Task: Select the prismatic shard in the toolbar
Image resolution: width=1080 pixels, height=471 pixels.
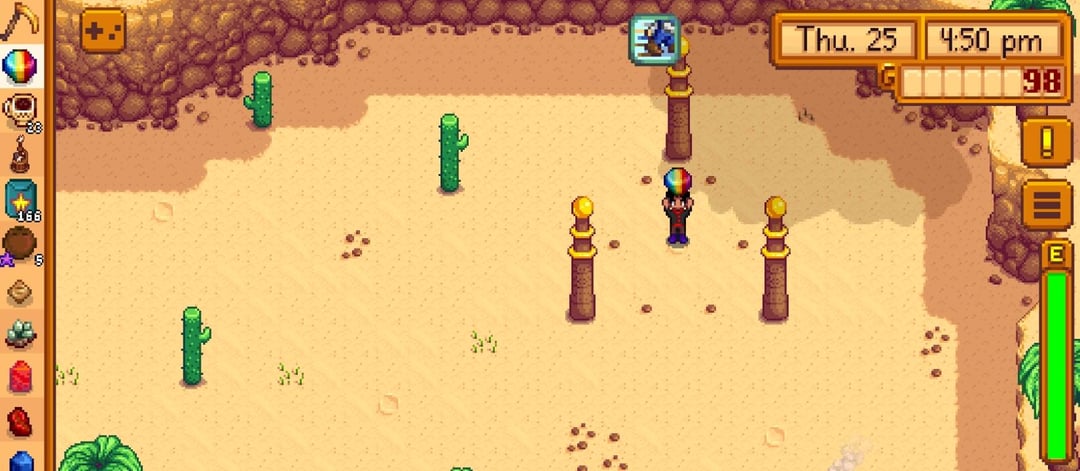Action: point(20,68)
